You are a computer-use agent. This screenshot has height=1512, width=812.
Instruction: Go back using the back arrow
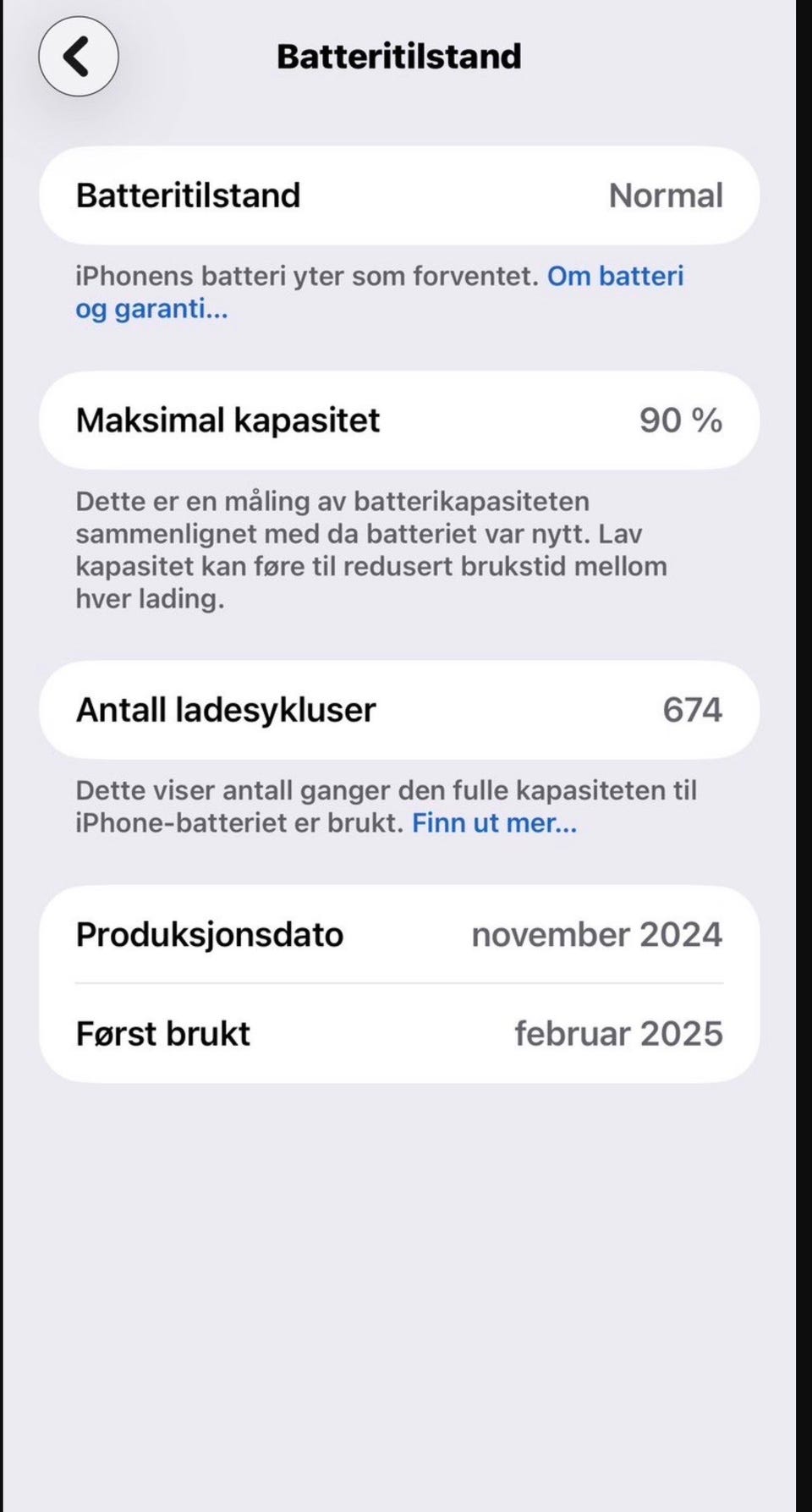78,57
